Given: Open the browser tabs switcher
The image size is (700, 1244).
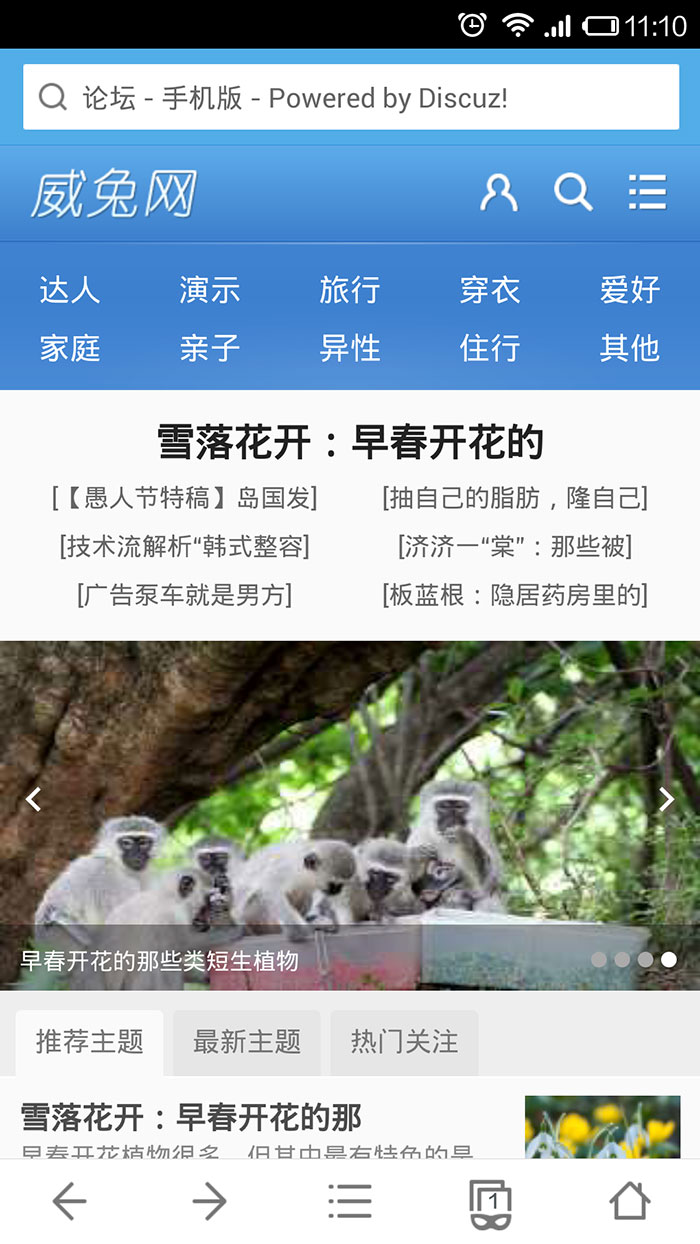Looking at the screenshot, I should click(490, 1201).
